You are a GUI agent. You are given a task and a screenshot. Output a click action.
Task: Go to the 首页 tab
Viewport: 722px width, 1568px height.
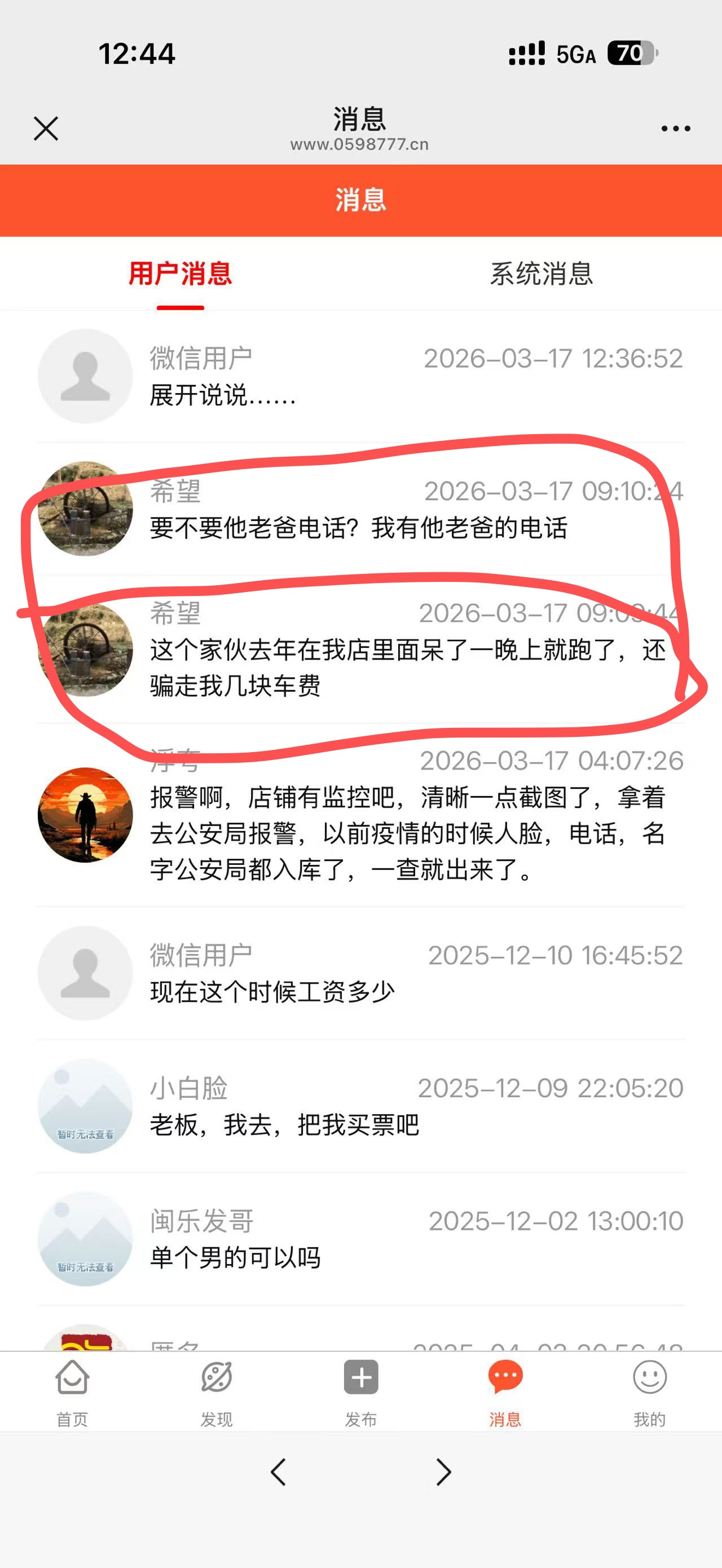pyautogui.click(x=72, y=1392)
